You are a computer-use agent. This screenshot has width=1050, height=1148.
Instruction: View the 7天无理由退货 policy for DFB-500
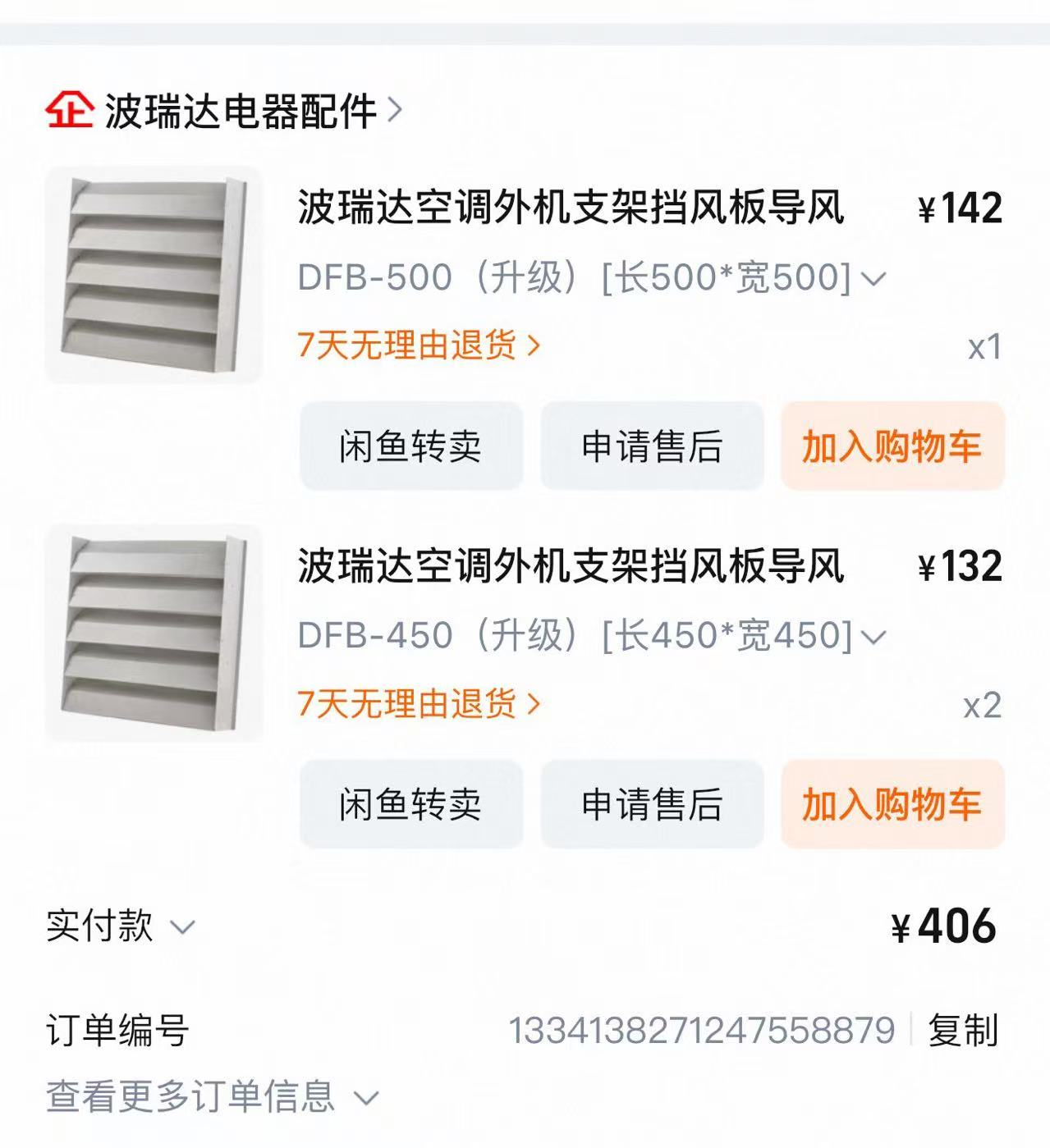(x=419, y=345)
